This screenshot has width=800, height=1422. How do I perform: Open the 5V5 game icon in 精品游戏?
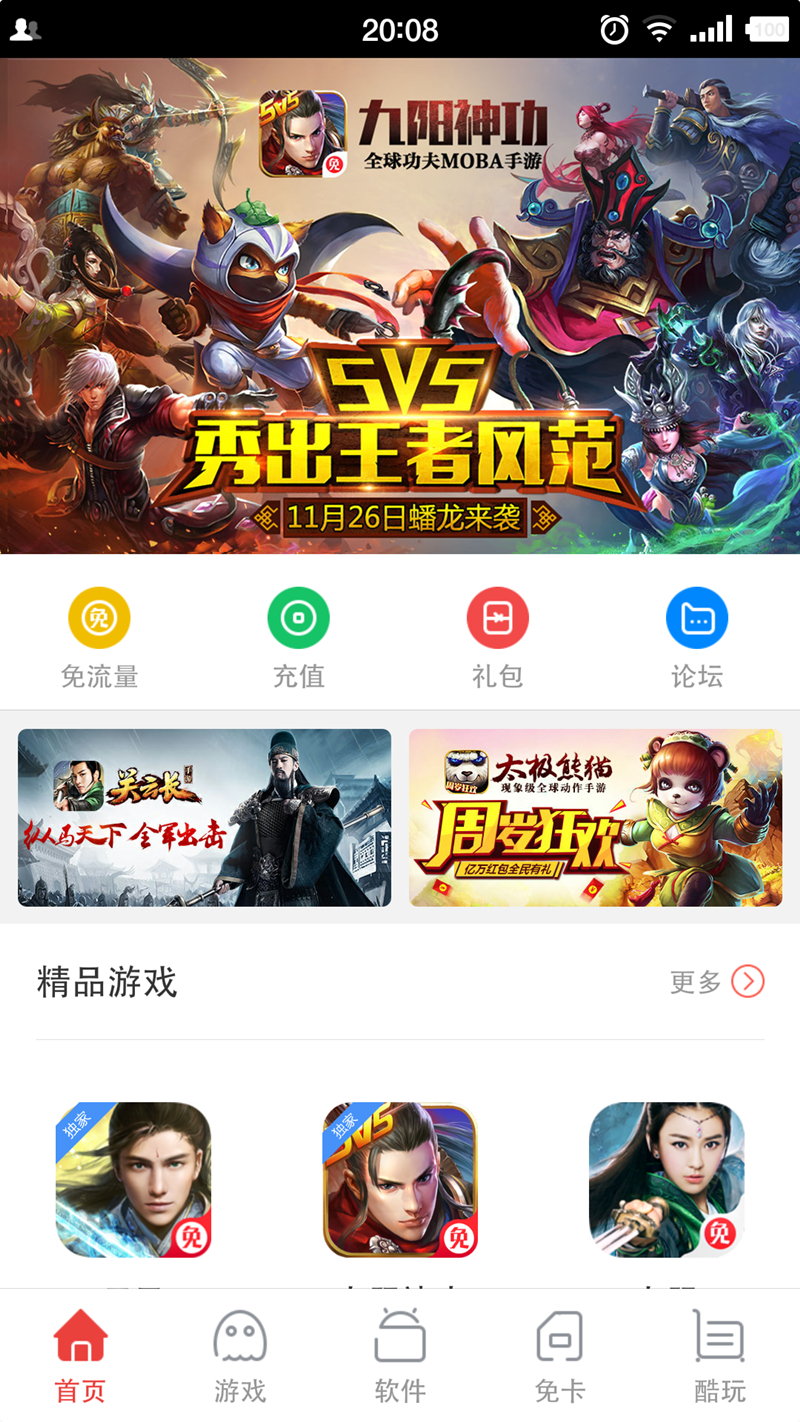tap(400, 1179)
